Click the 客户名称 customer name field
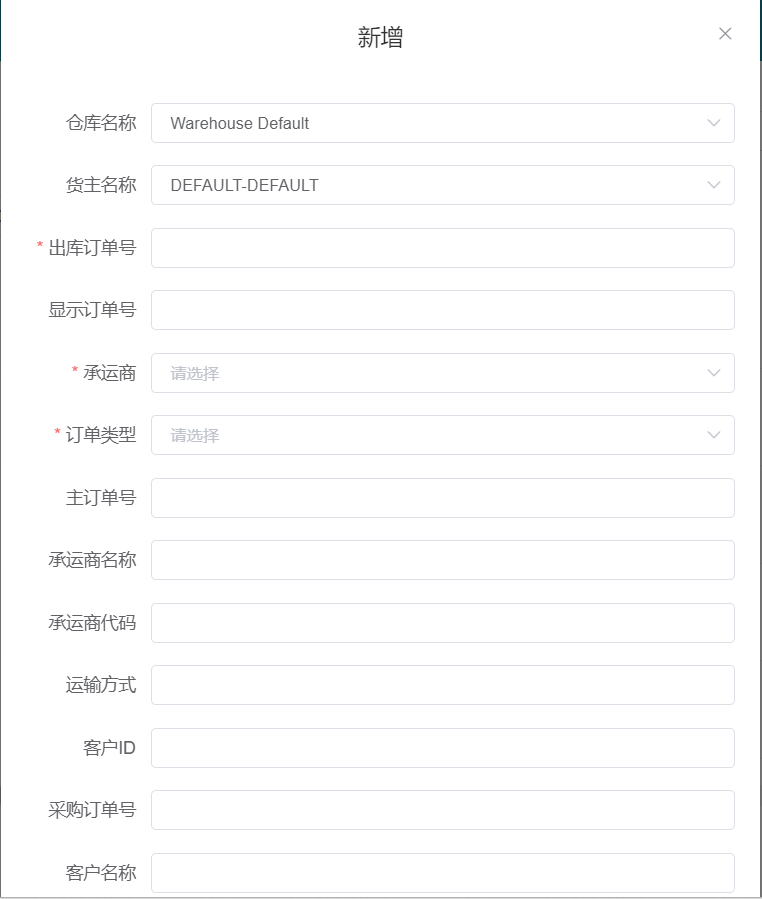The image size is (762, 899). tap(440, 872)
